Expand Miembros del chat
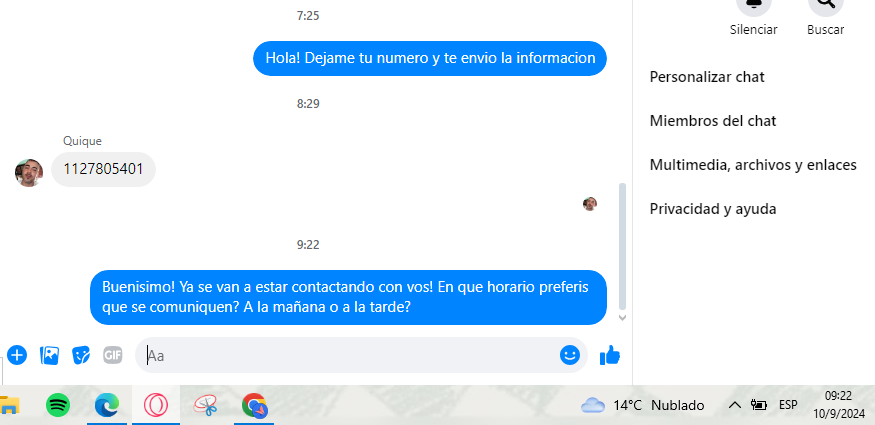The image size is (875, 425). click(x=713, y=121)
